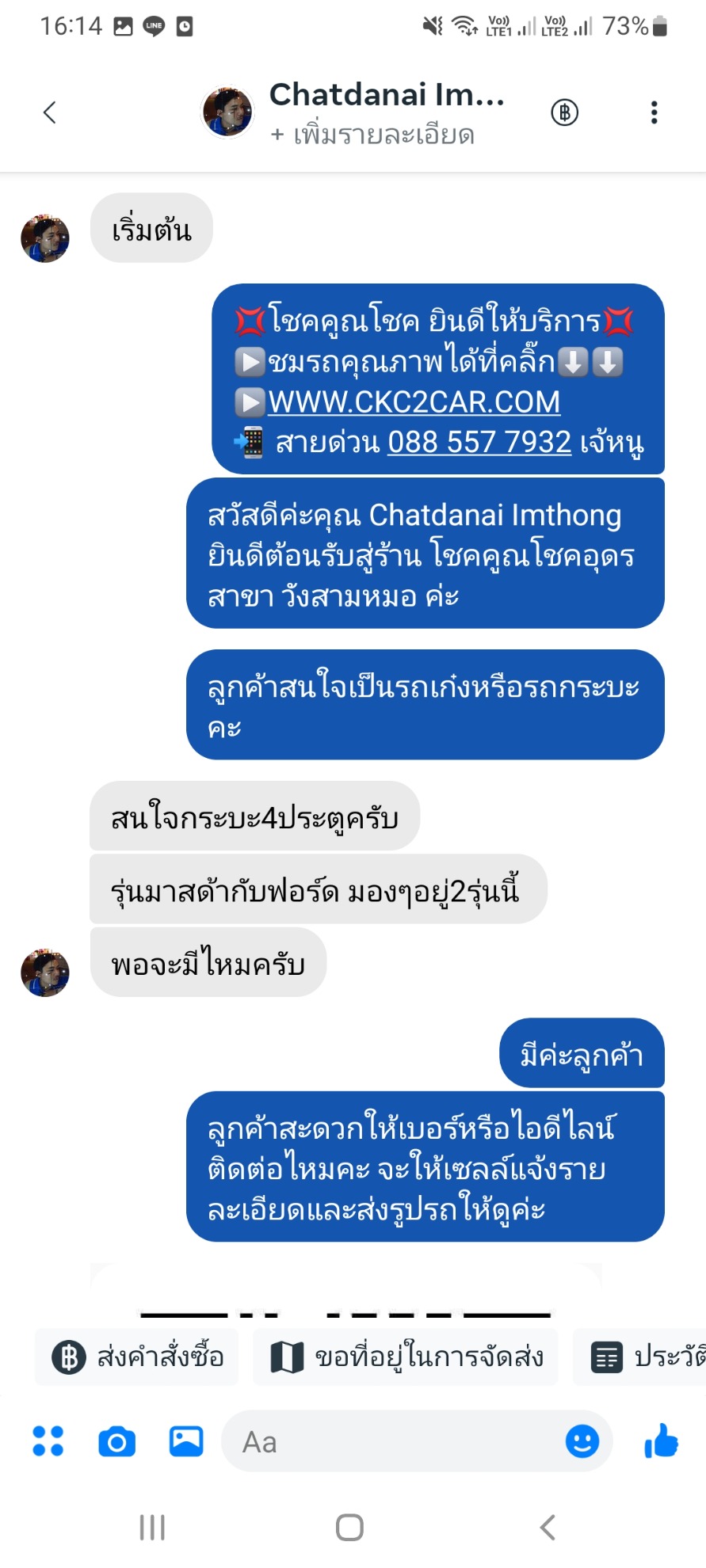This screenshot has width=706, height=1568.
Task: Tap the เพิ่มรายละเอียด add details link
Action: point(372,135)
